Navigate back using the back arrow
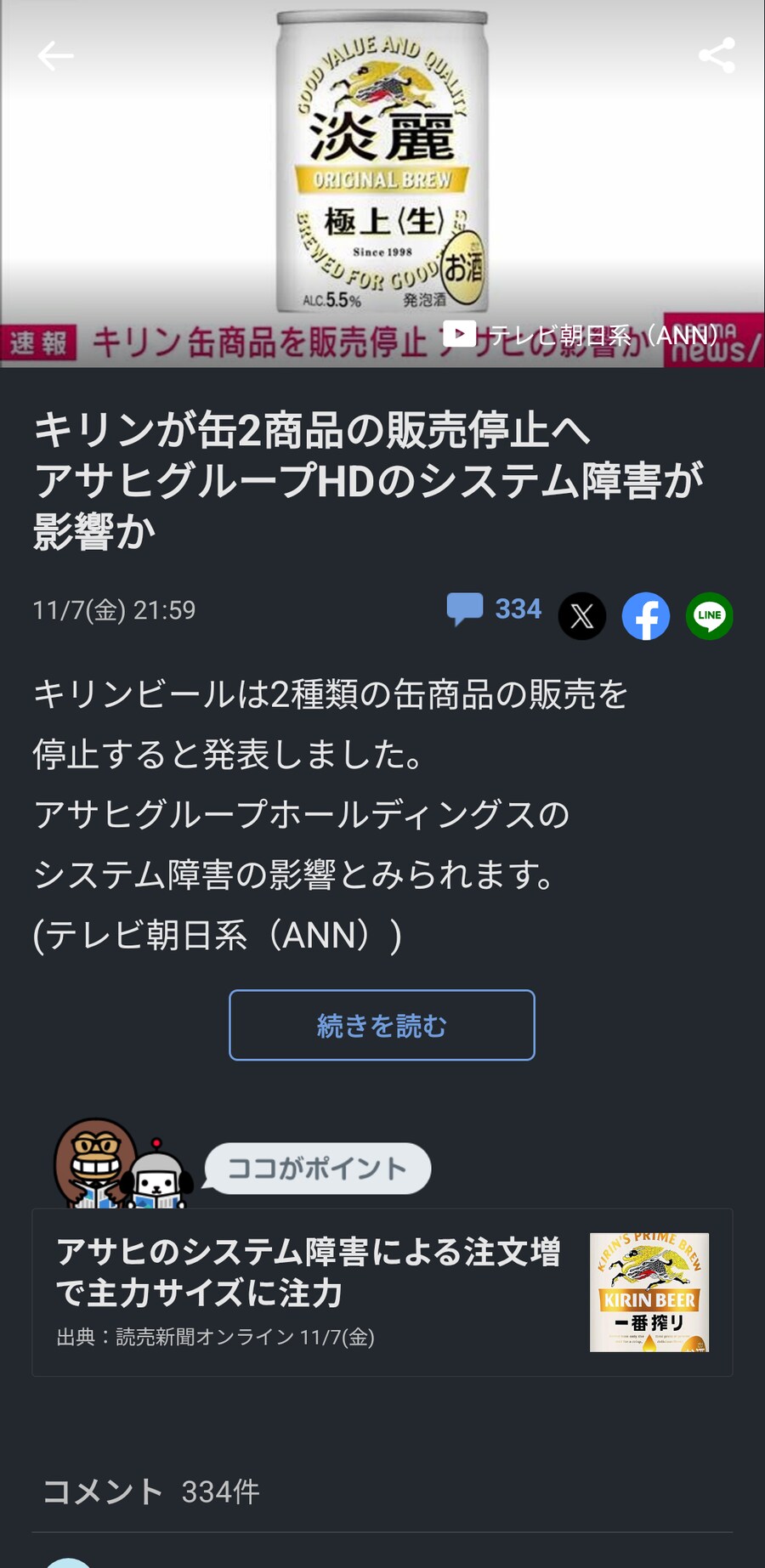The height and width of the screenshot is (1568, 765). click(x=54, y=55)
